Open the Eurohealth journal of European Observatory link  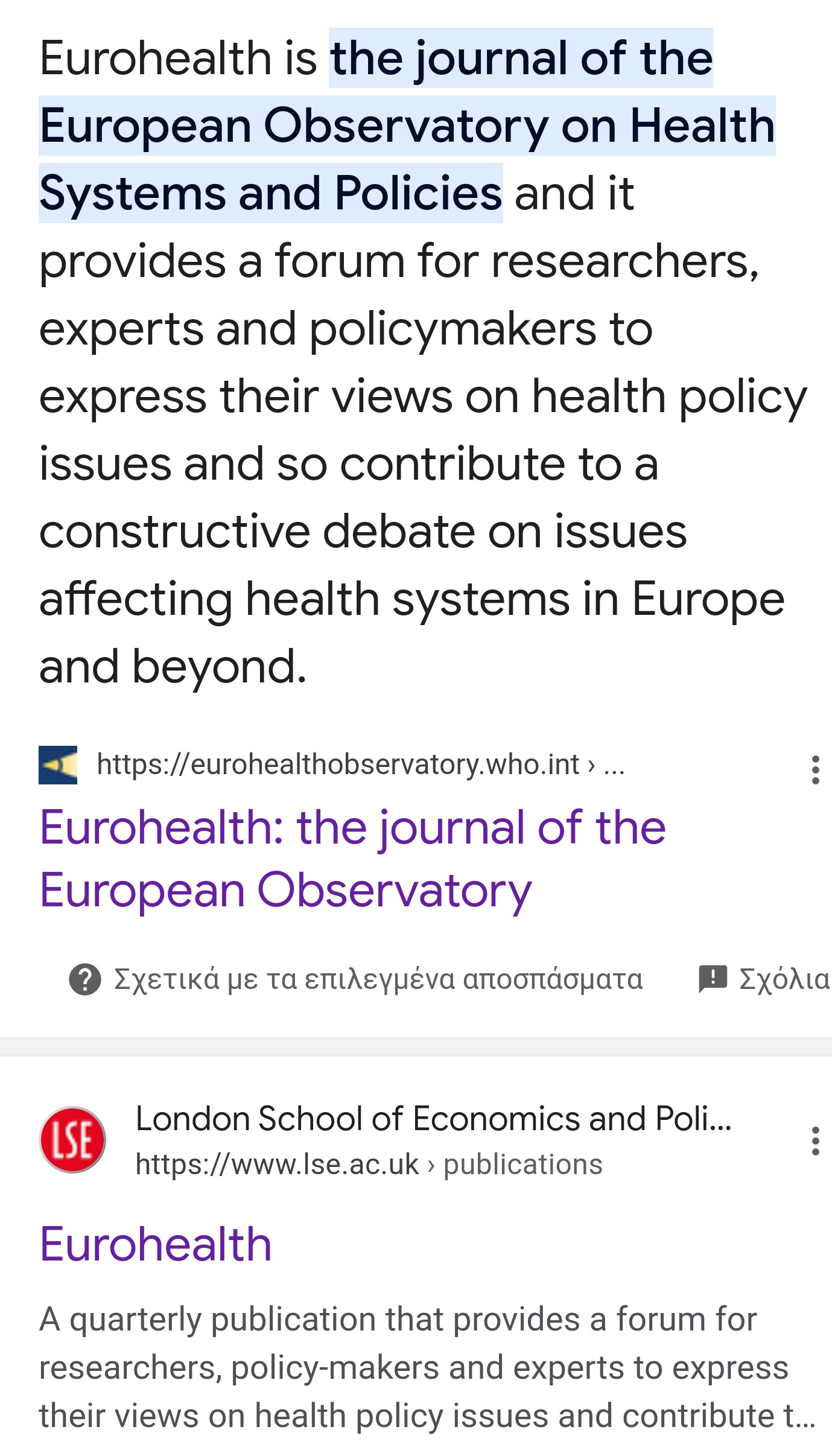tap(352, 858)
